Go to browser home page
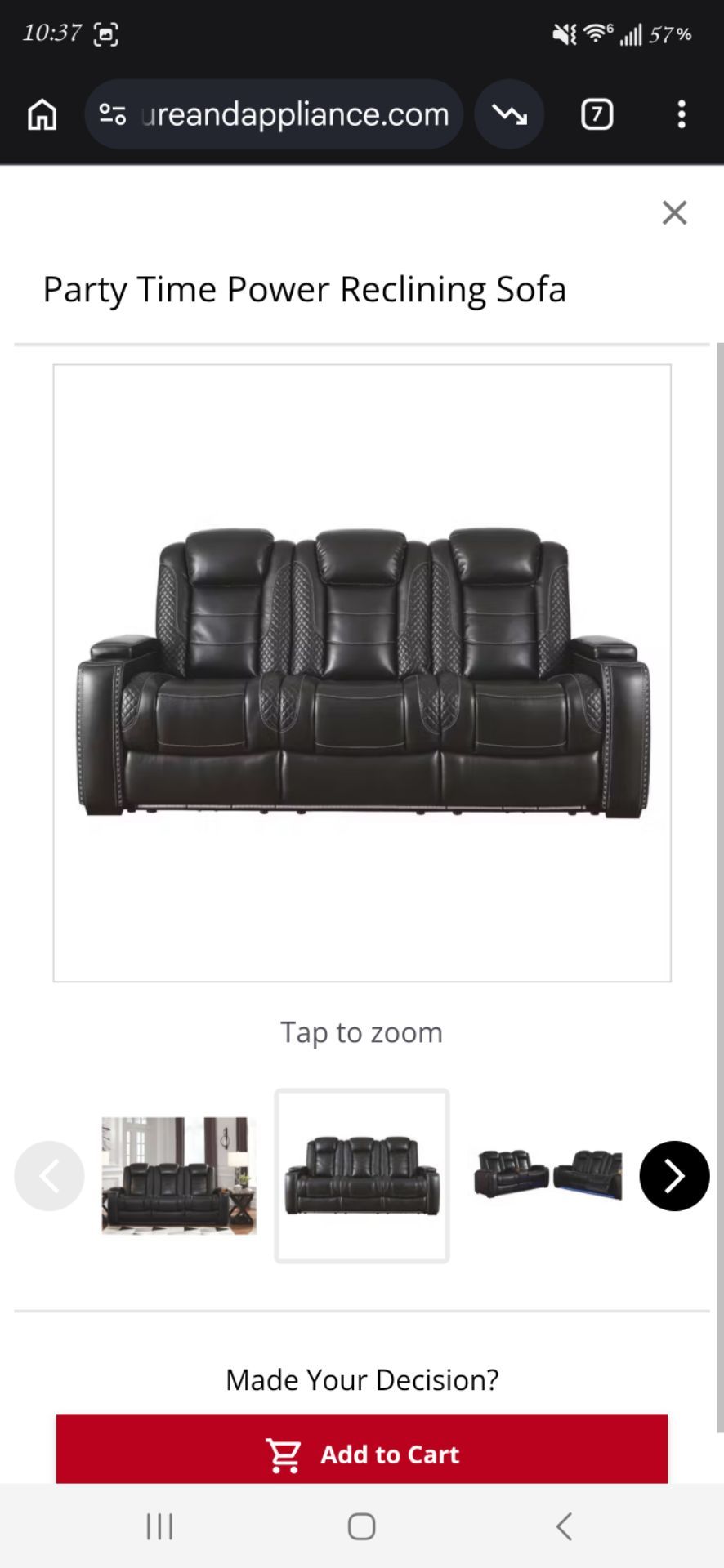 click(x=42, y=114)
